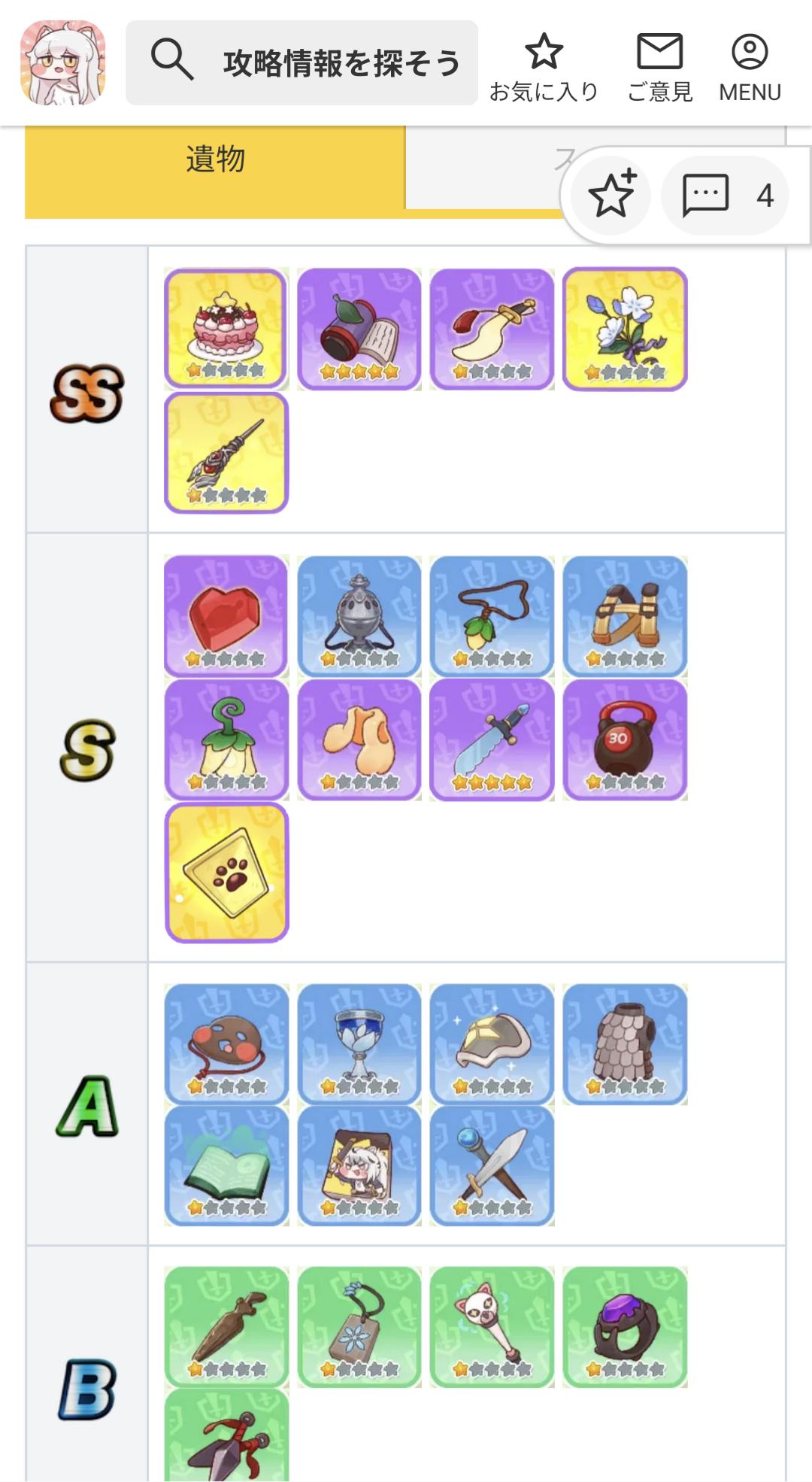This screenshot has width=812, height=1482.
Task: Open the white flower bouquet relic
Action: (x=625, y=329)
